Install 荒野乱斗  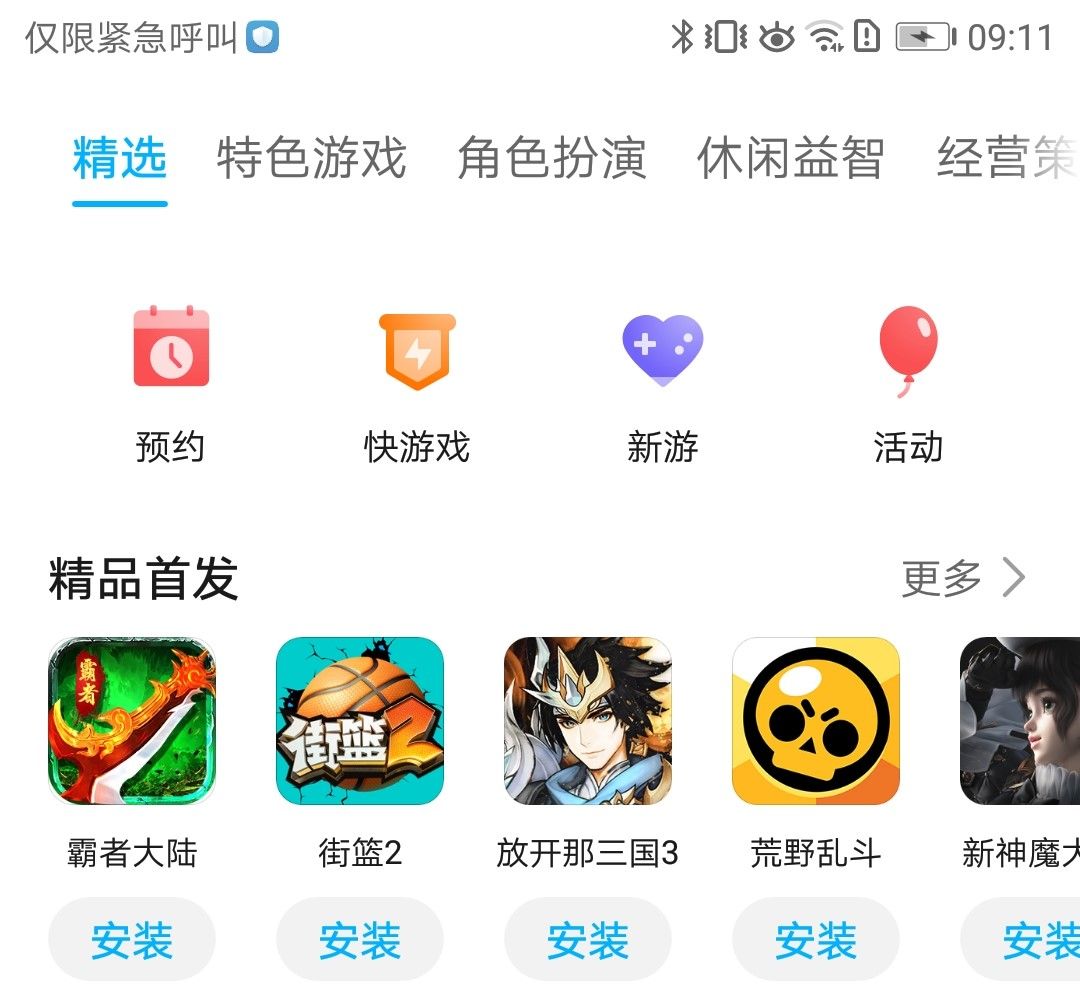[x=816, y=940]
